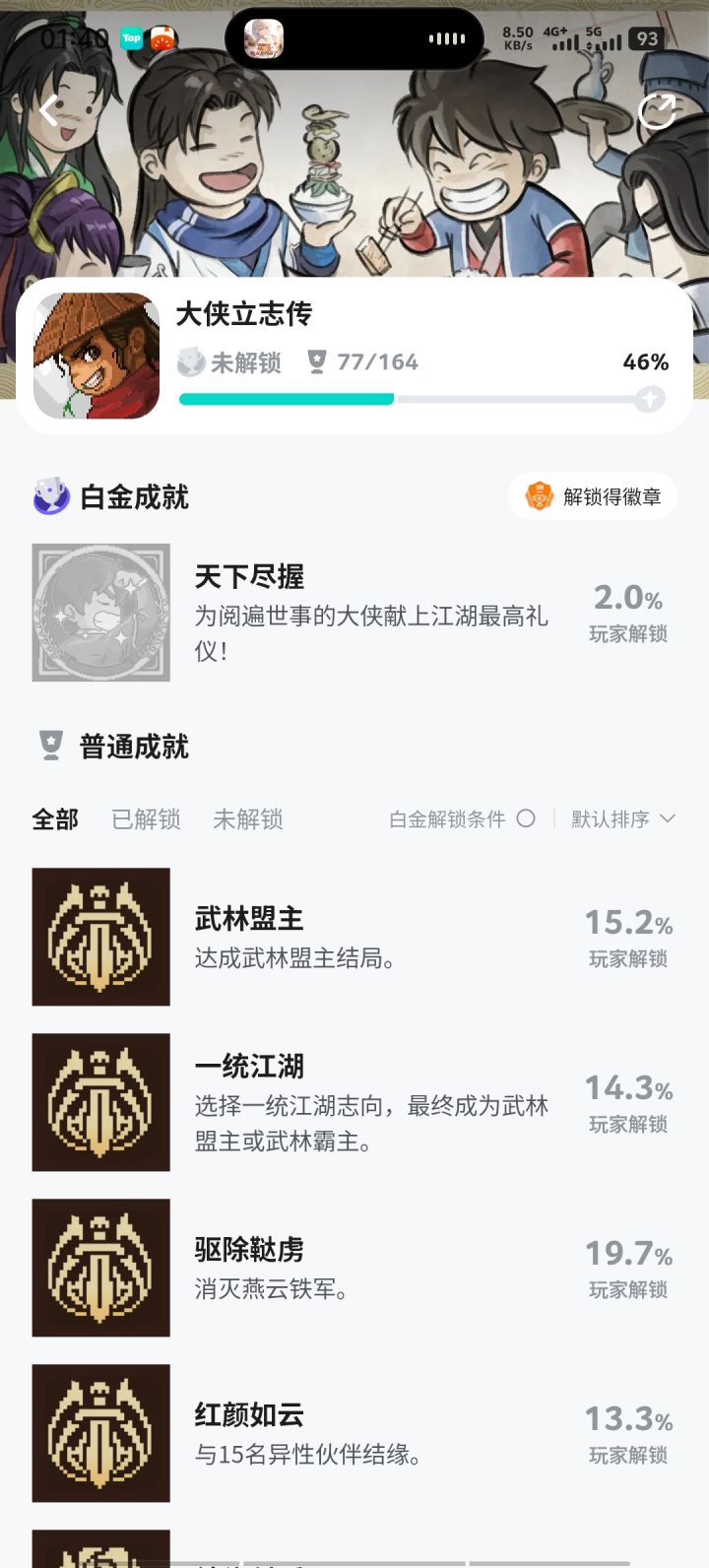This screenshot has height=1568, width=709.
Task: Tap the share icon at top right
Action: [655, 112]
